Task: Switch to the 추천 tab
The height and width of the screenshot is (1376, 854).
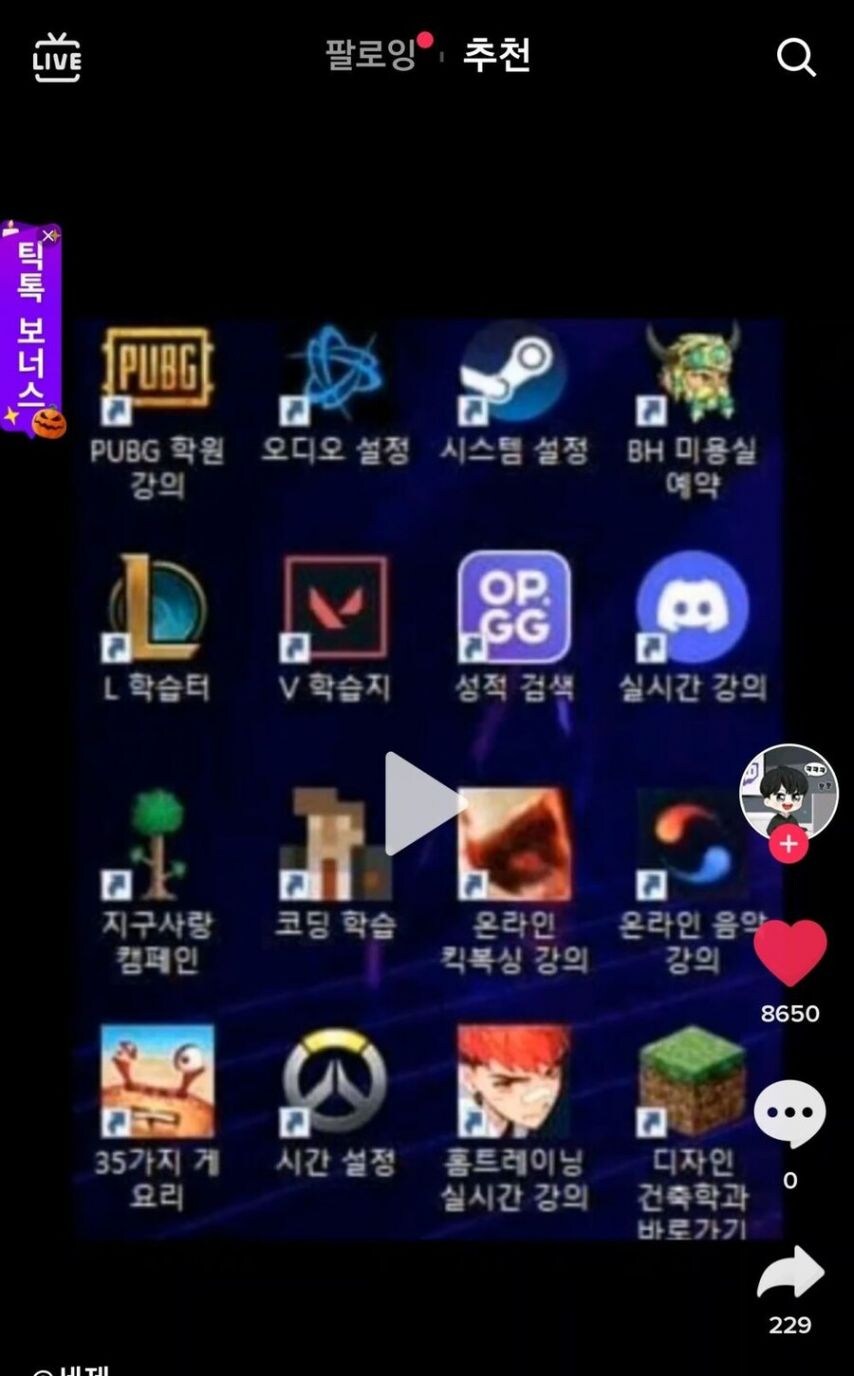Action: pyautogui.click(x=495, y=55)
